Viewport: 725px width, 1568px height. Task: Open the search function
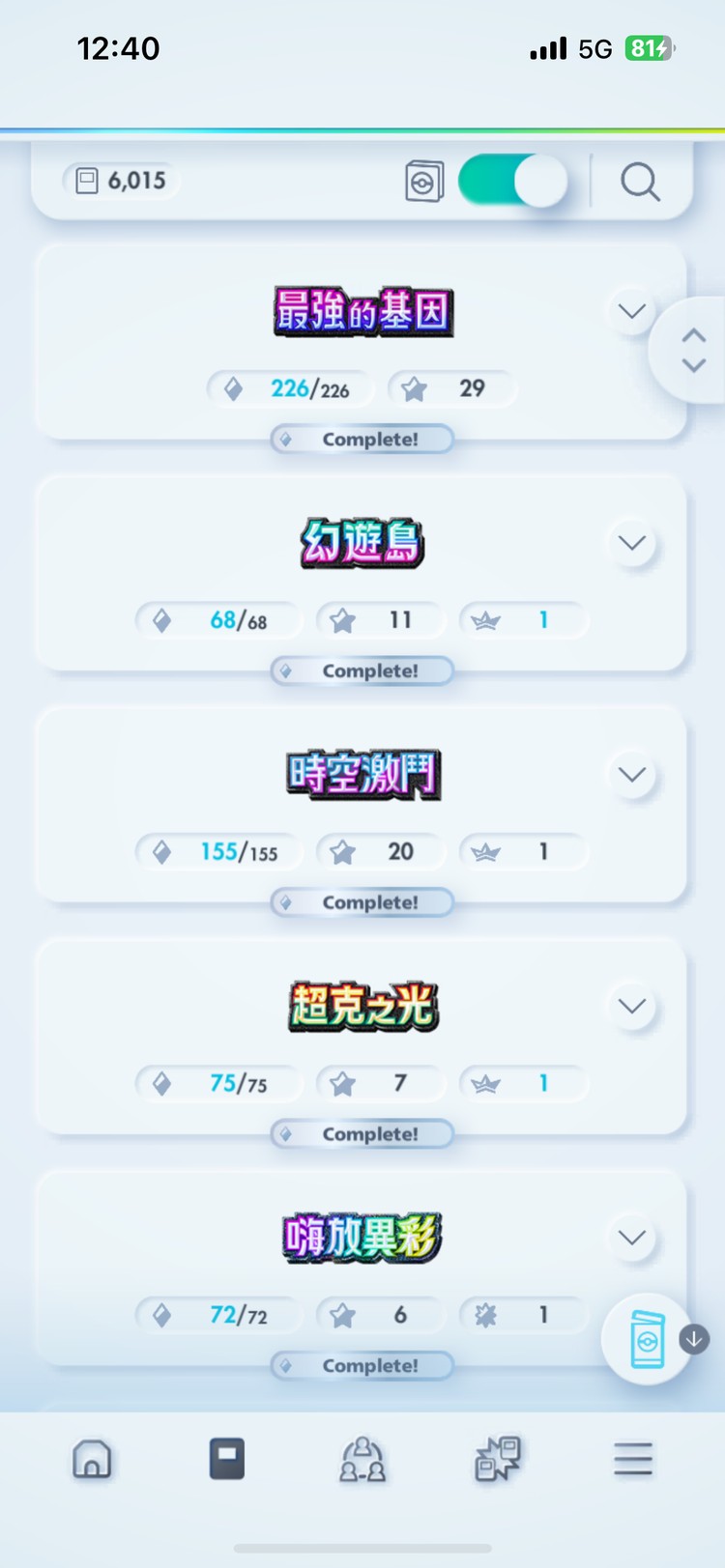coord(640,182)
